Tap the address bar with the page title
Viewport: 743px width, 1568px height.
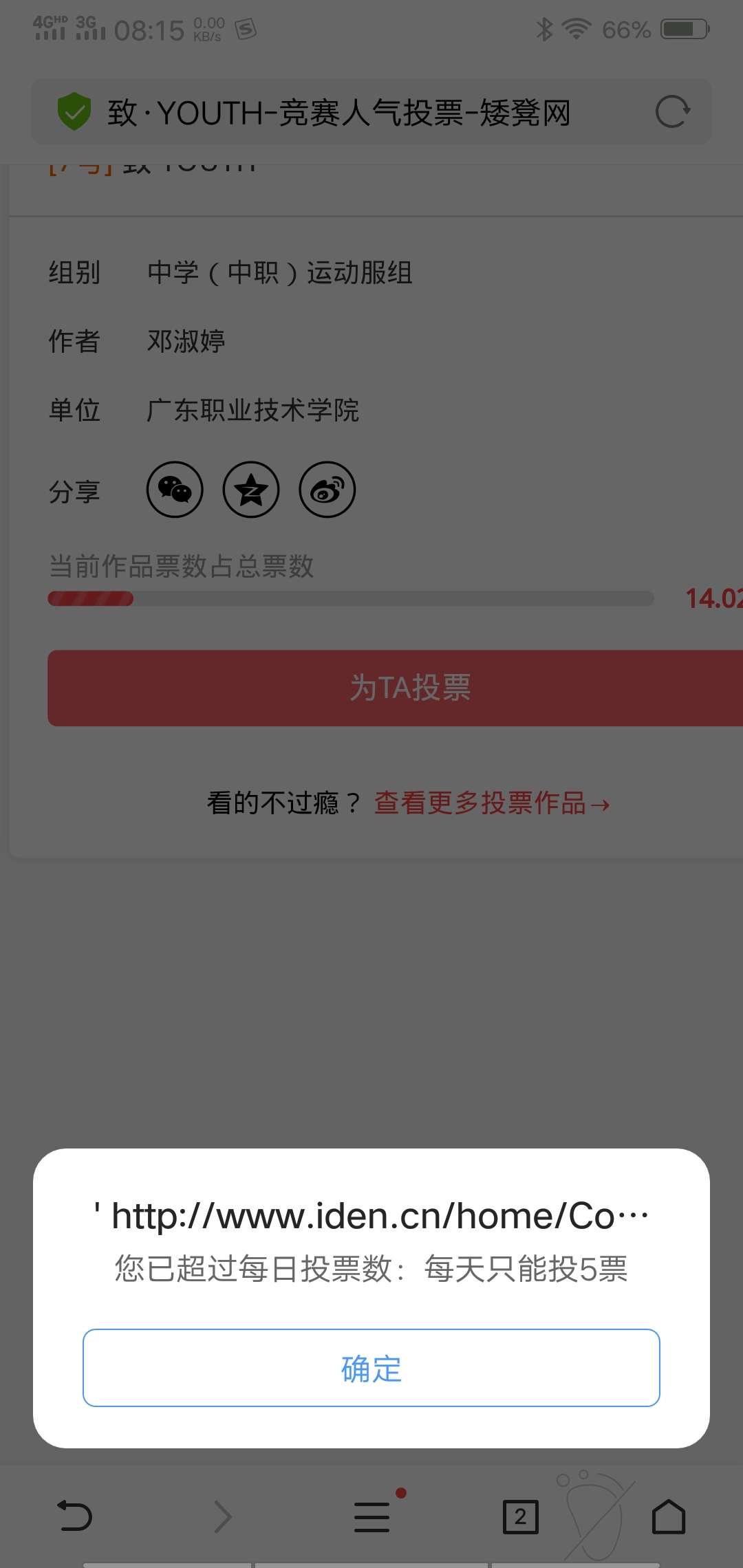(338, 112)
